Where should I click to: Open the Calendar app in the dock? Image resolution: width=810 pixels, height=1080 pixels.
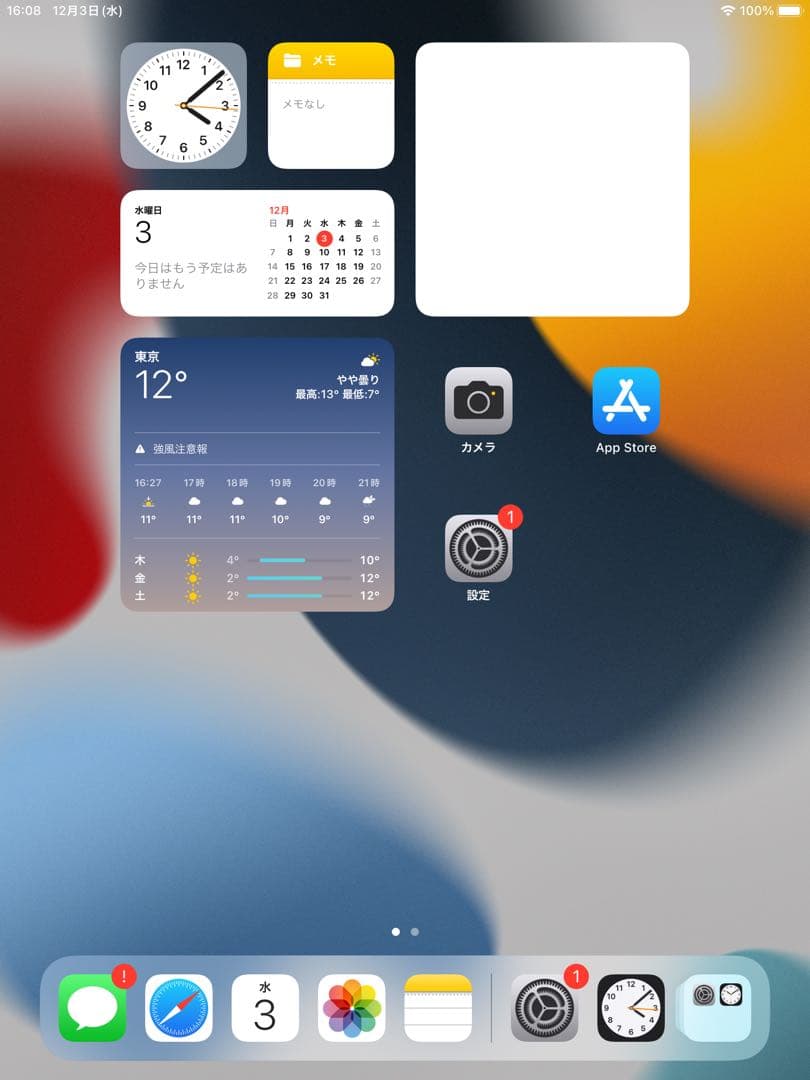[265, 1008]
